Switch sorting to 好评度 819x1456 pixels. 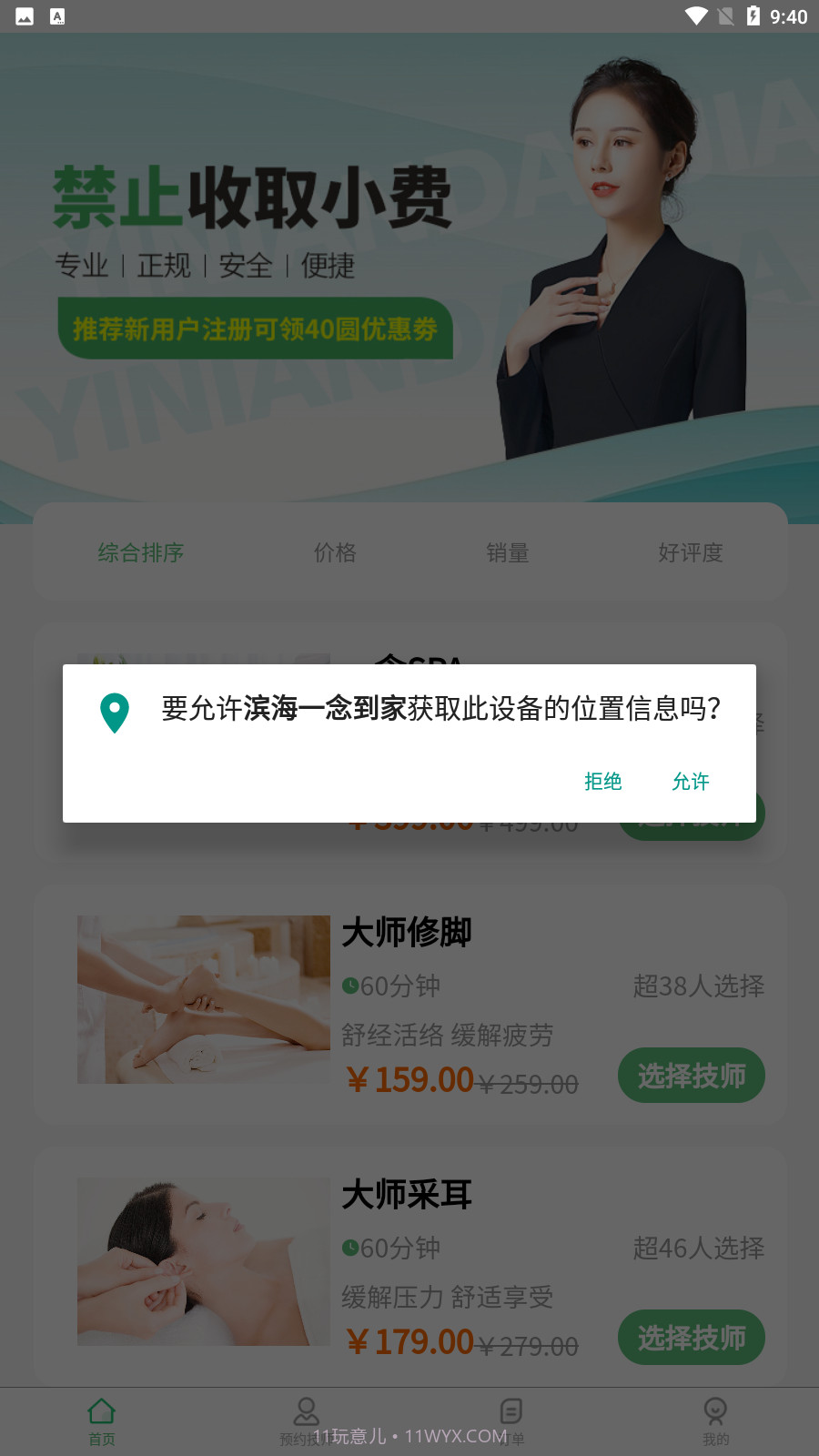tap(691, 552)
